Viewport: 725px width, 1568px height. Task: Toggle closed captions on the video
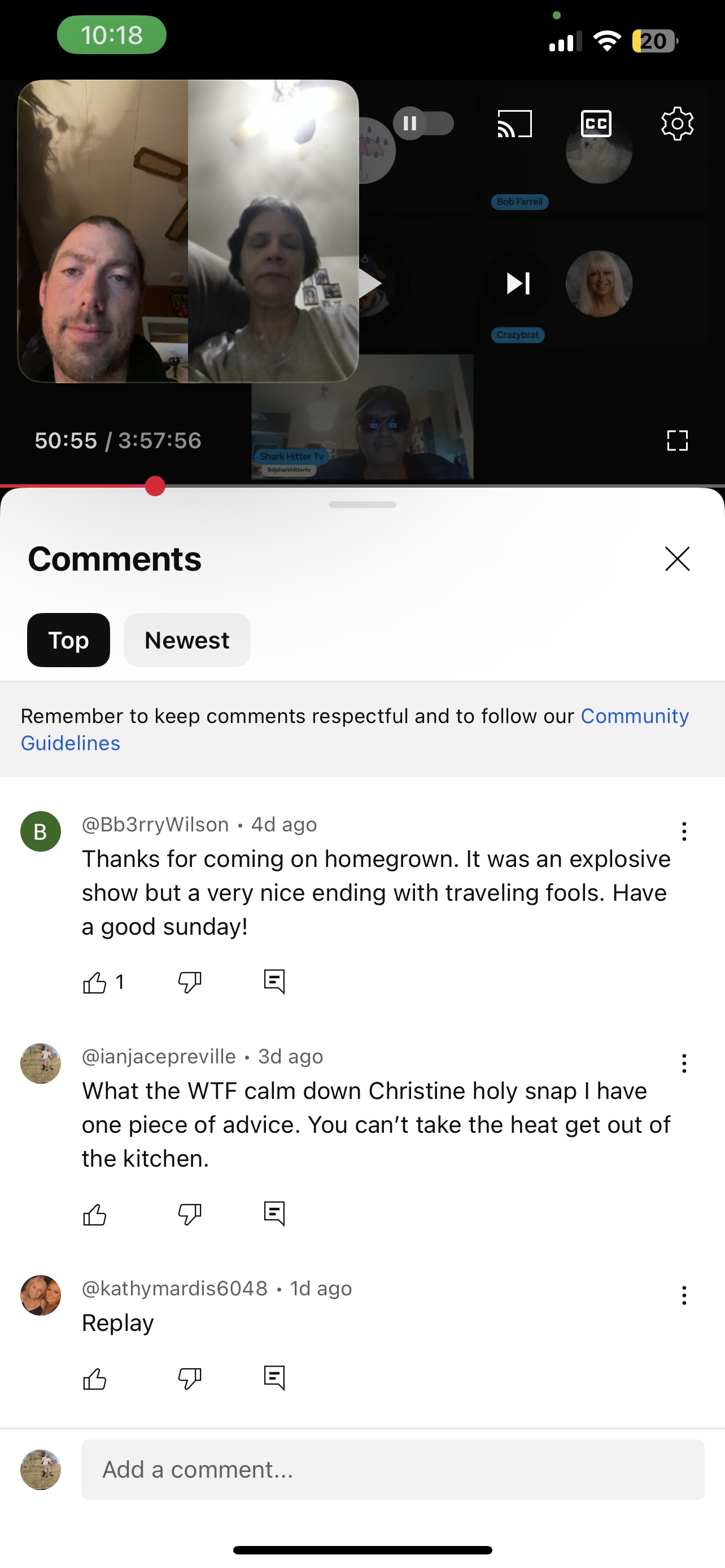(595, 124)
